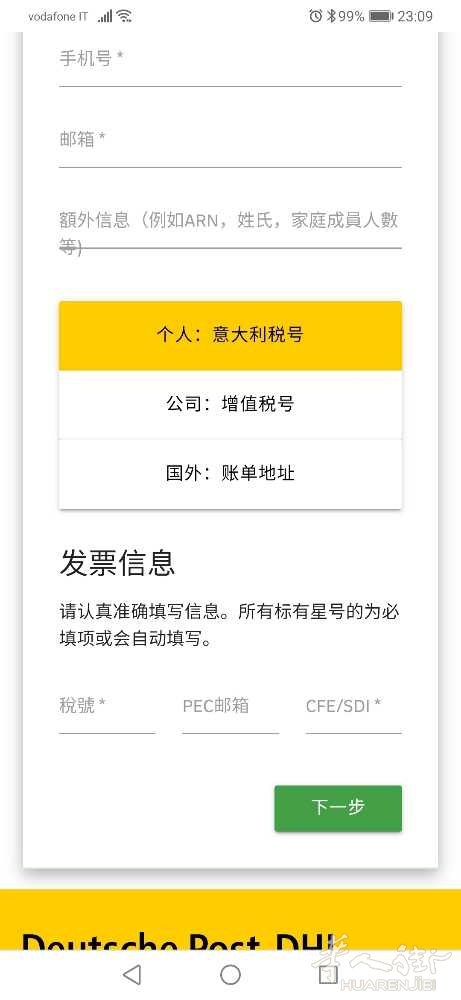461x1000 pixels.
Task: Enter the 手机号 phone number field
Action: coord(230,64)
